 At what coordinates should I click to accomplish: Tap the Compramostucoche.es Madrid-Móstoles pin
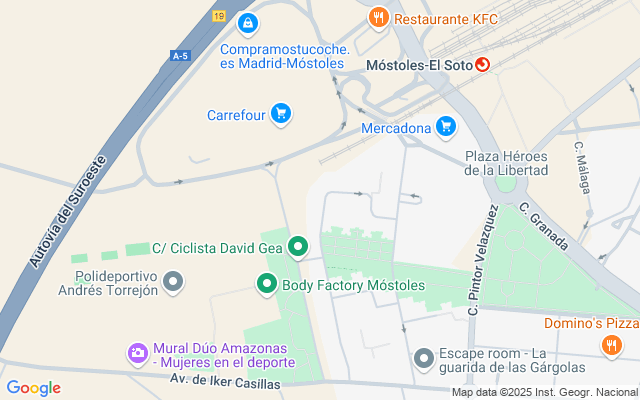[246, 22]
